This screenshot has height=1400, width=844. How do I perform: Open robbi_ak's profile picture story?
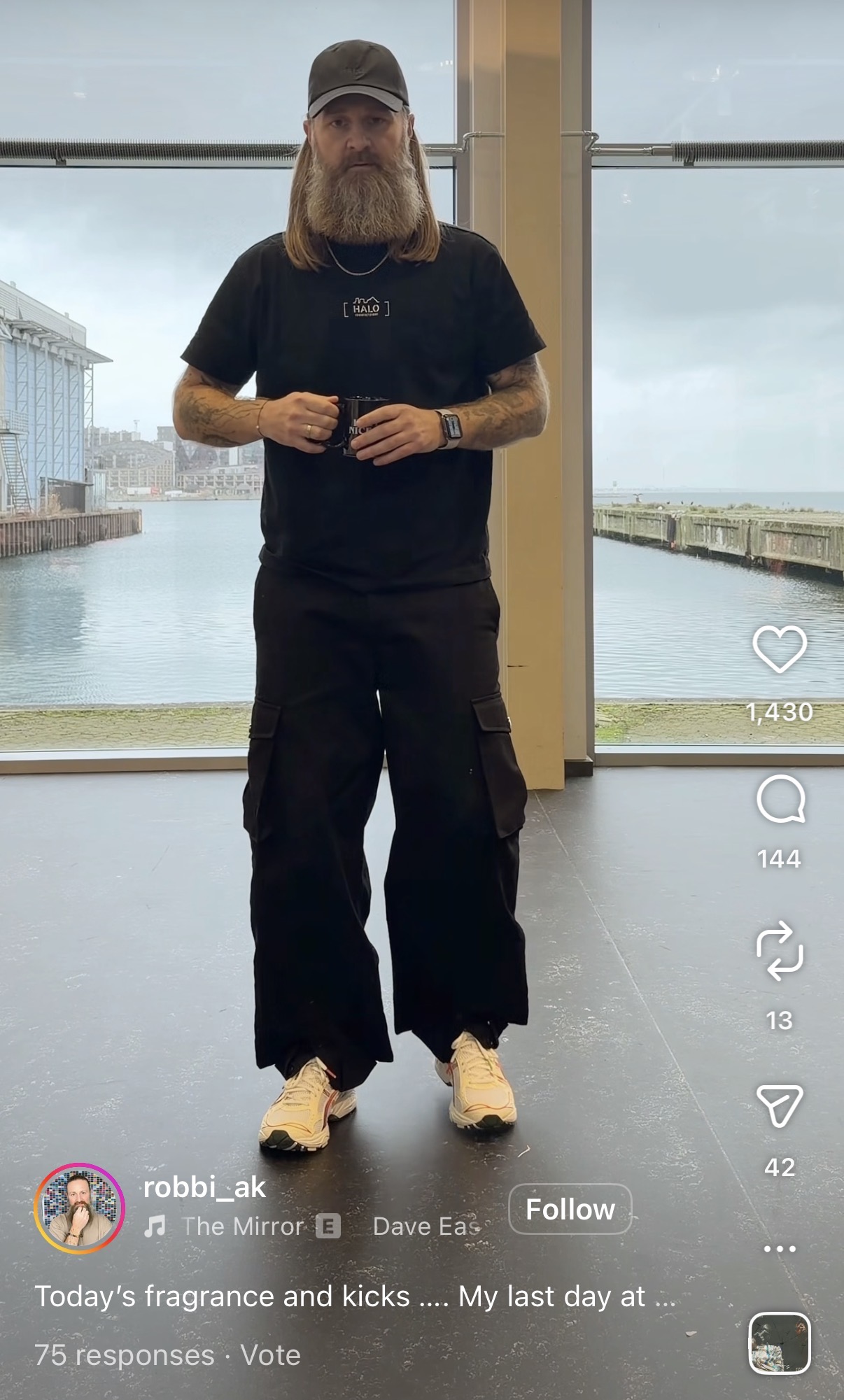pyautogui.click(x=79, y=1208)
